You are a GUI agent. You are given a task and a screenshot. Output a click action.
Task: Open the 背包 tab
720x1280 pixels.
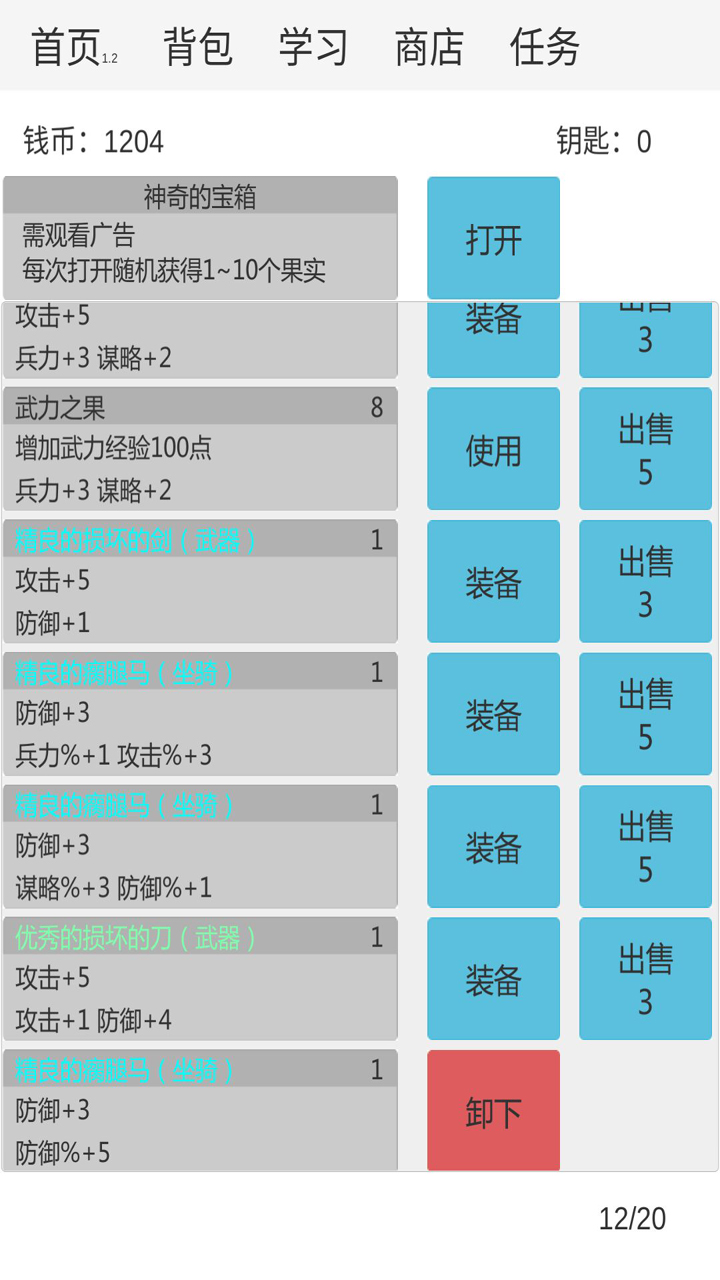pos(198,47)
